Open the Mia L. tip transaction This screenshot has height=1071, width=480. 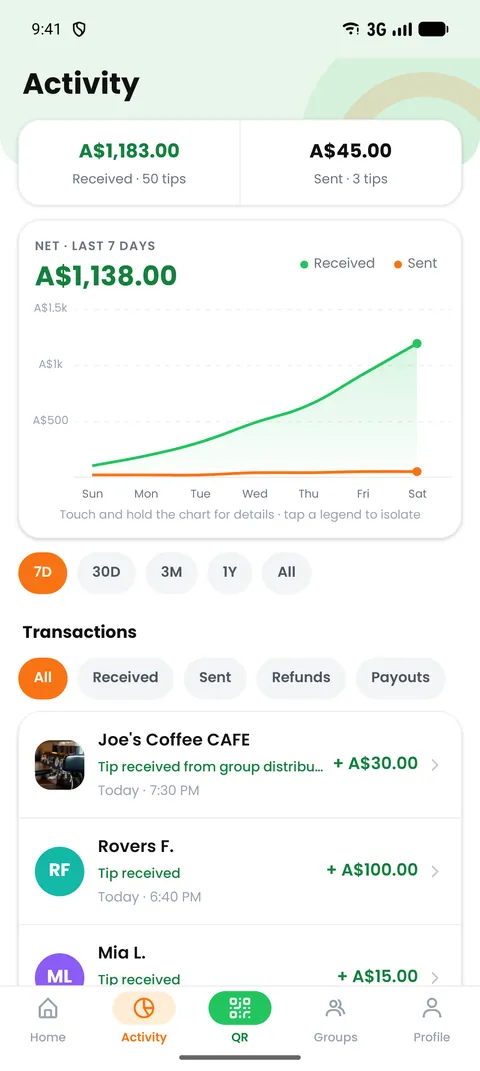pos(240,956)
